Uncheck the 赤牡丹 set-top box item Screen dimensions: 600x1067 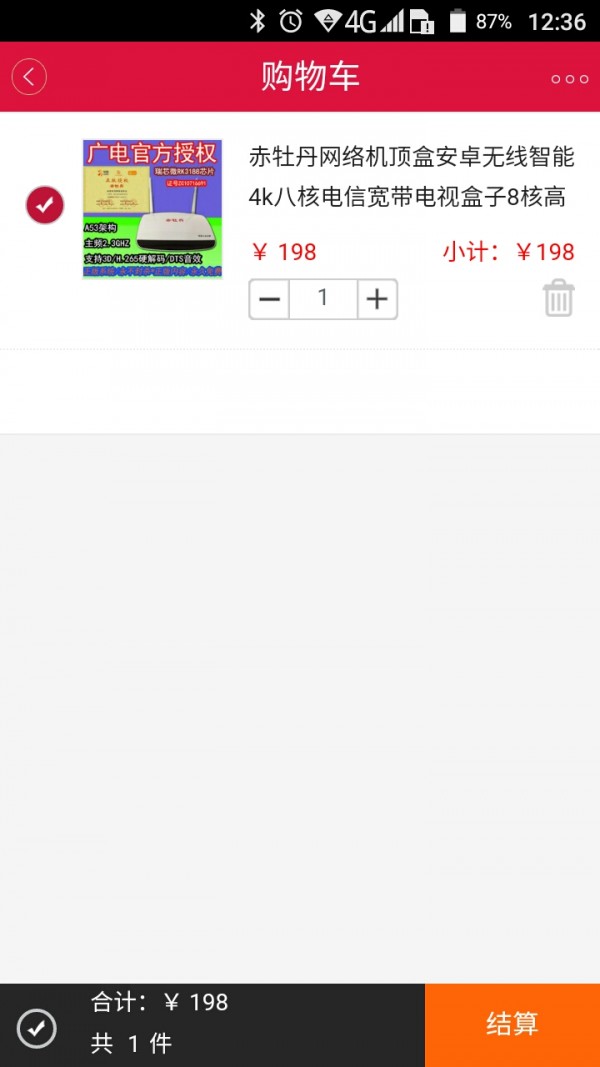pos(44,206)
